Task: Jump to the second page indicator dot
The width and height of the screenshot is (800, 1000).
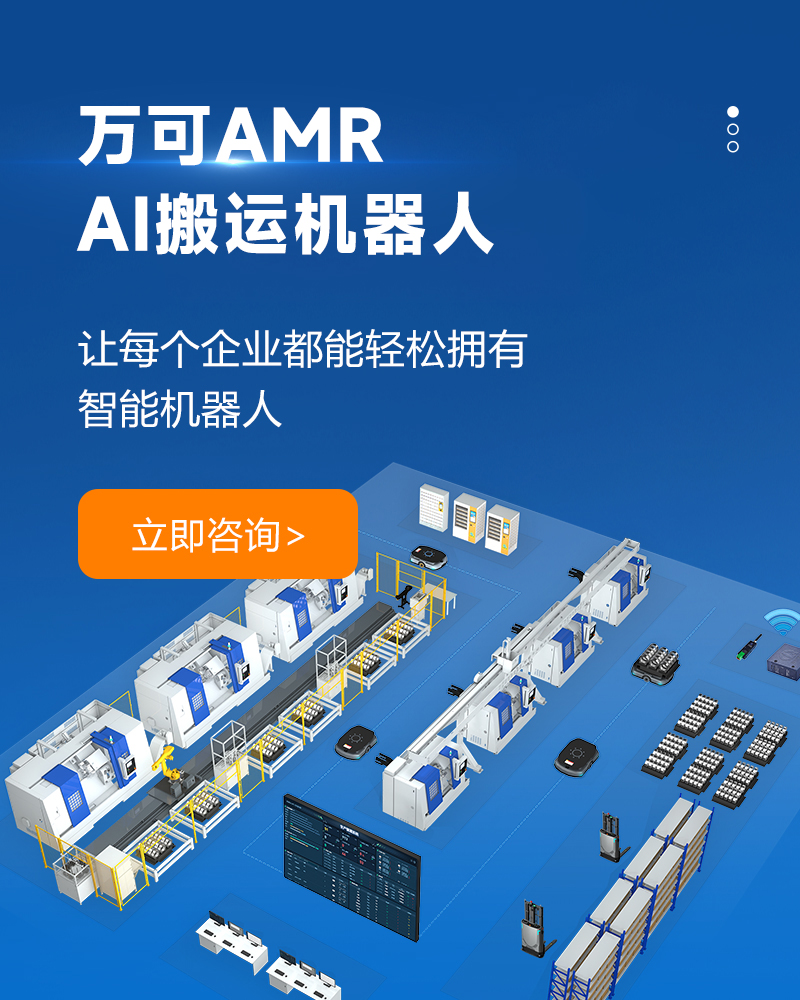Action: pyautogui.click(x=733, y=129)
